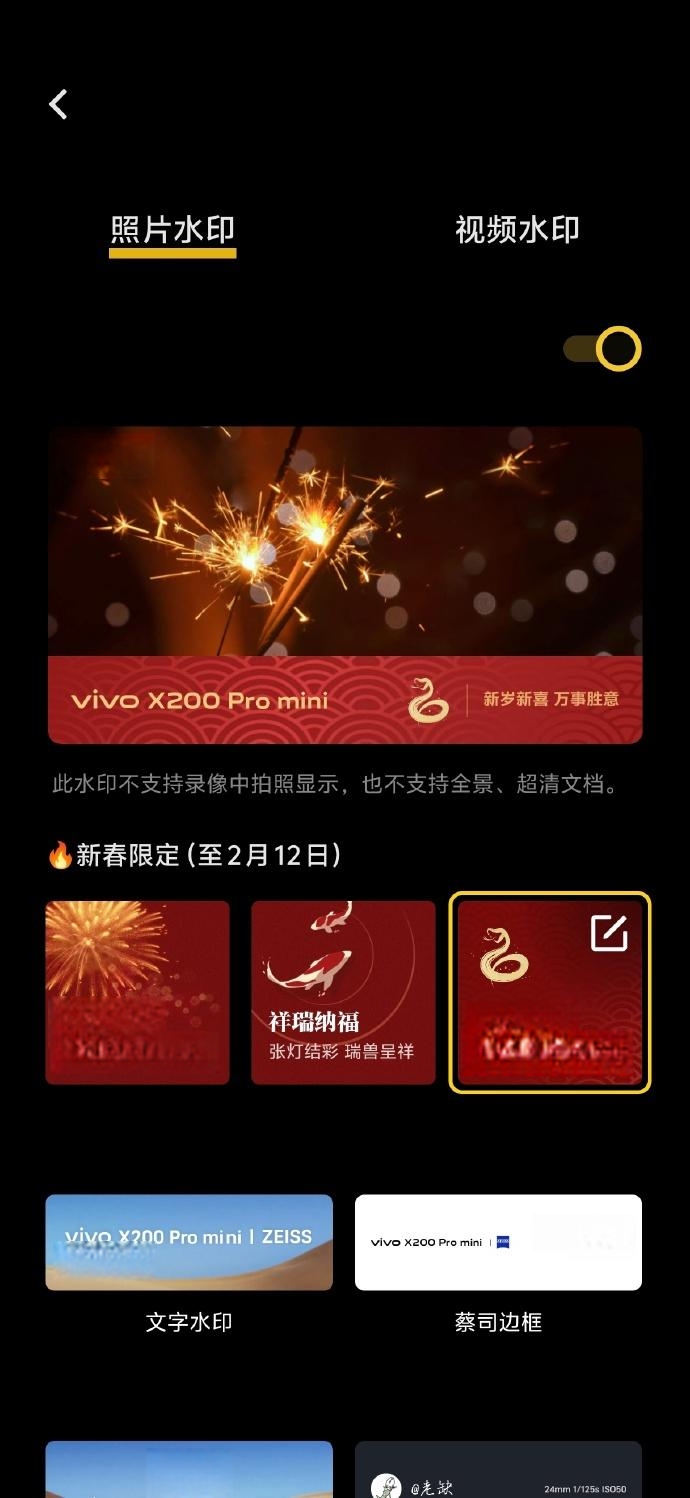Toggle the watermark switch off
The height and width of the screenshot is (1498, 690).
pyautogui.click(x=603, y=349)
